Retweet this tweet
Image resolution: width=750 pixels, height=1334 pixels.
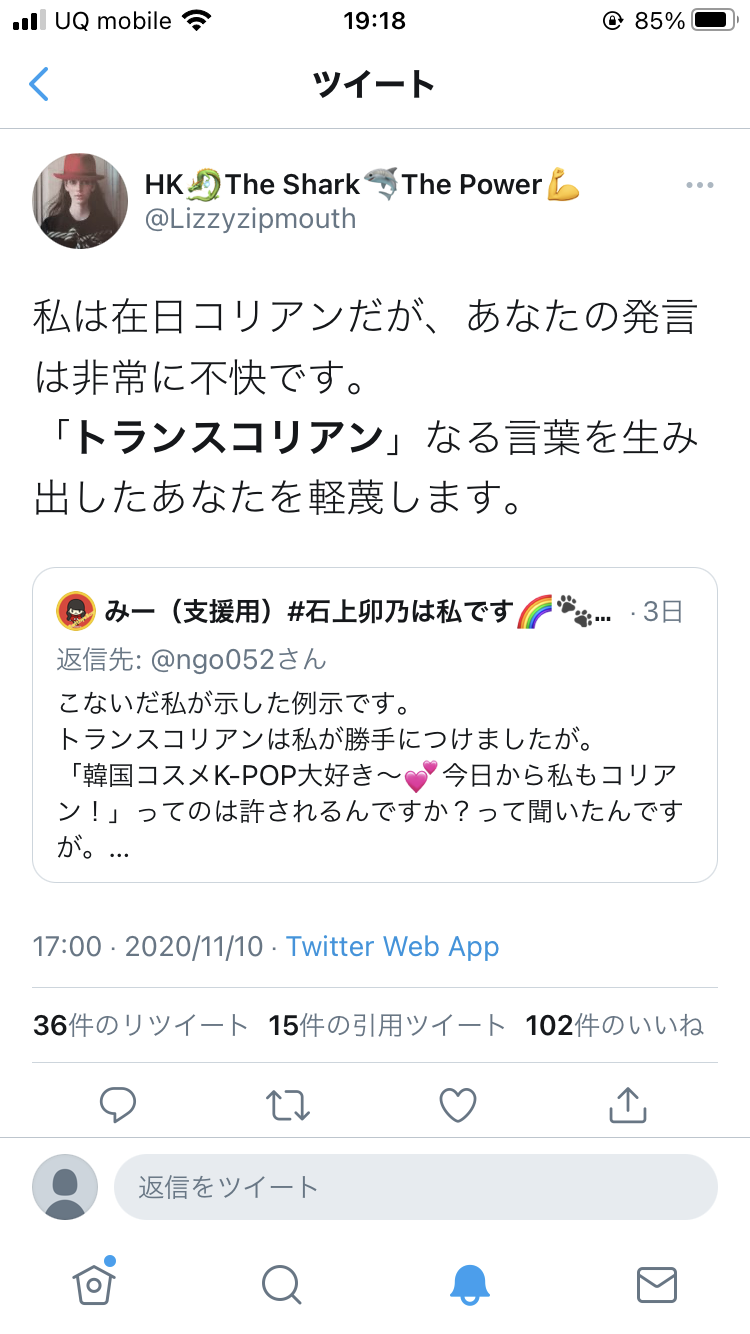(288, 1105)
